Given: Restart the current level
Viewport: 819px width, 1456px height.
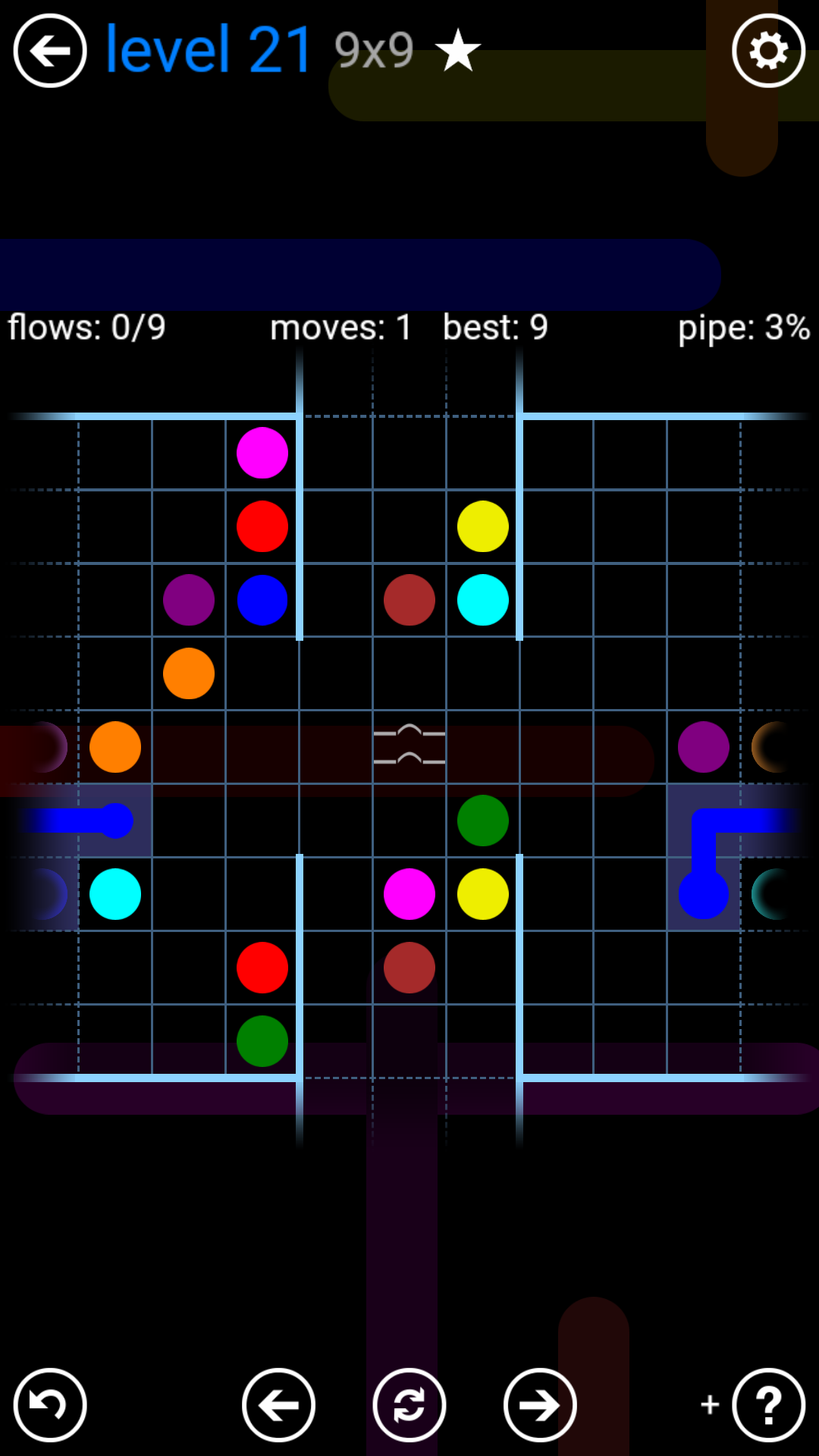Looking at the screenshot, I should point(409,1405).
